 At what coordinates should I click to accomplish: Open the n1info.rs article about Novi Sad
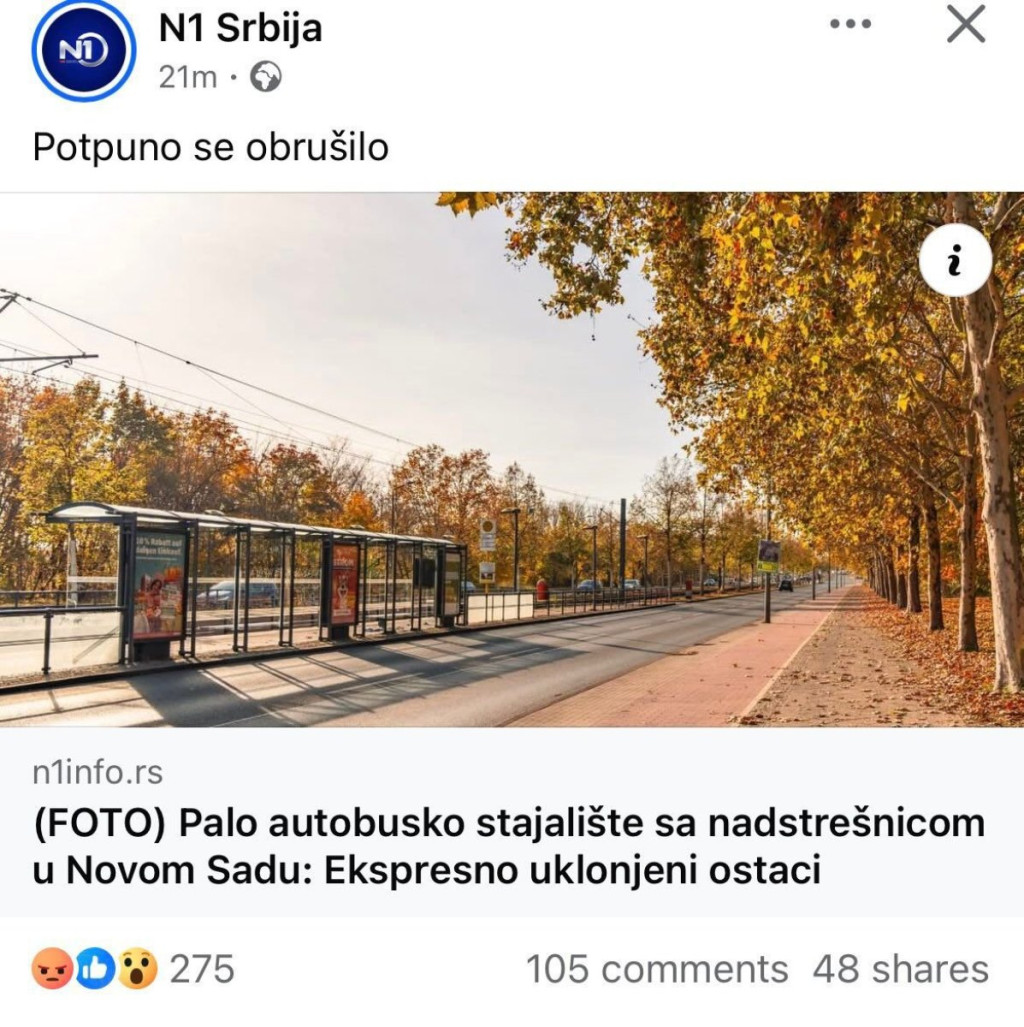(x=508, y=846)
